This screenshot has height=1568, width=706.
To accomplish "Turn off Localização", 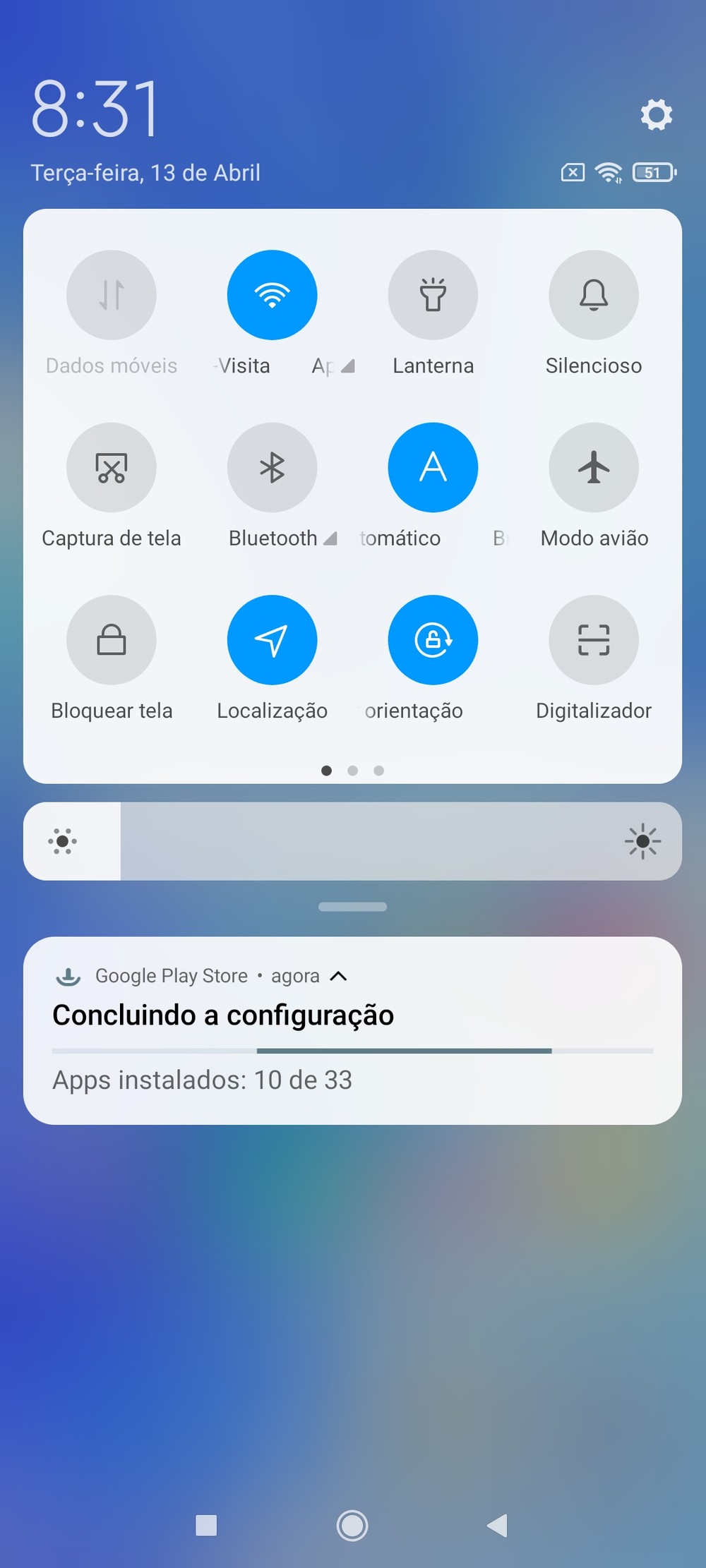I will pos(272,640).
